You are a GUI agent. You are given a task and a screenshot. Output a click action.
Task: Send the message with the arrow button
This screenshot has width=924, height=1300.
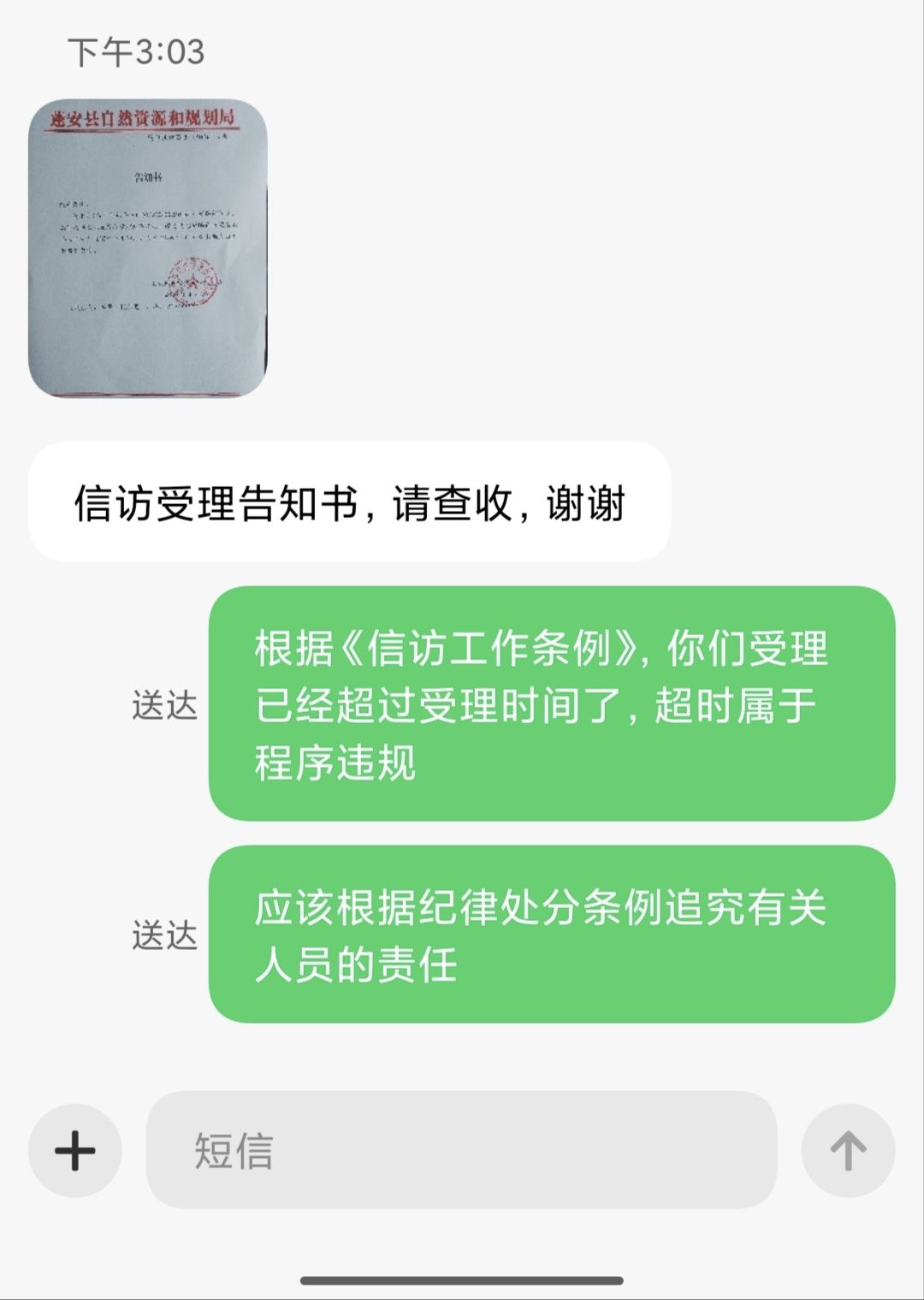click(x=848, y=1149)
